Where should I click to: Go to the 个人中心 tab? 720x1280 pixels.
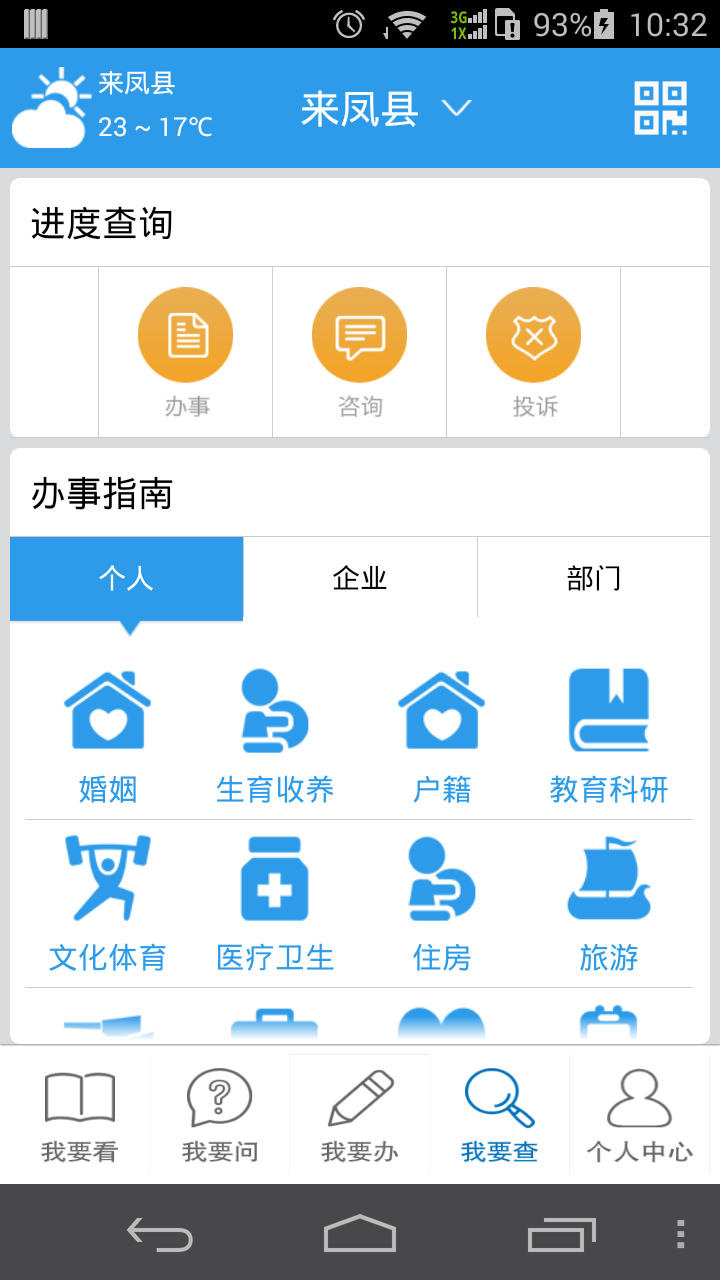[640, 1115]
